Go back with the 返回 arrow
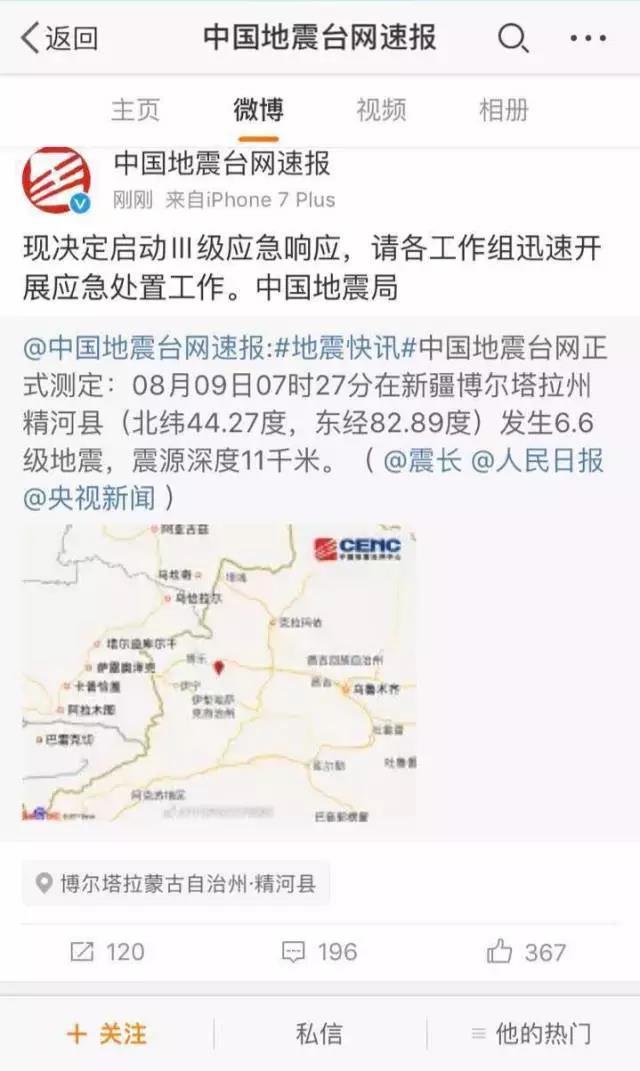The width and height of the screenshot is (640, 1071). tap(60, 39)
